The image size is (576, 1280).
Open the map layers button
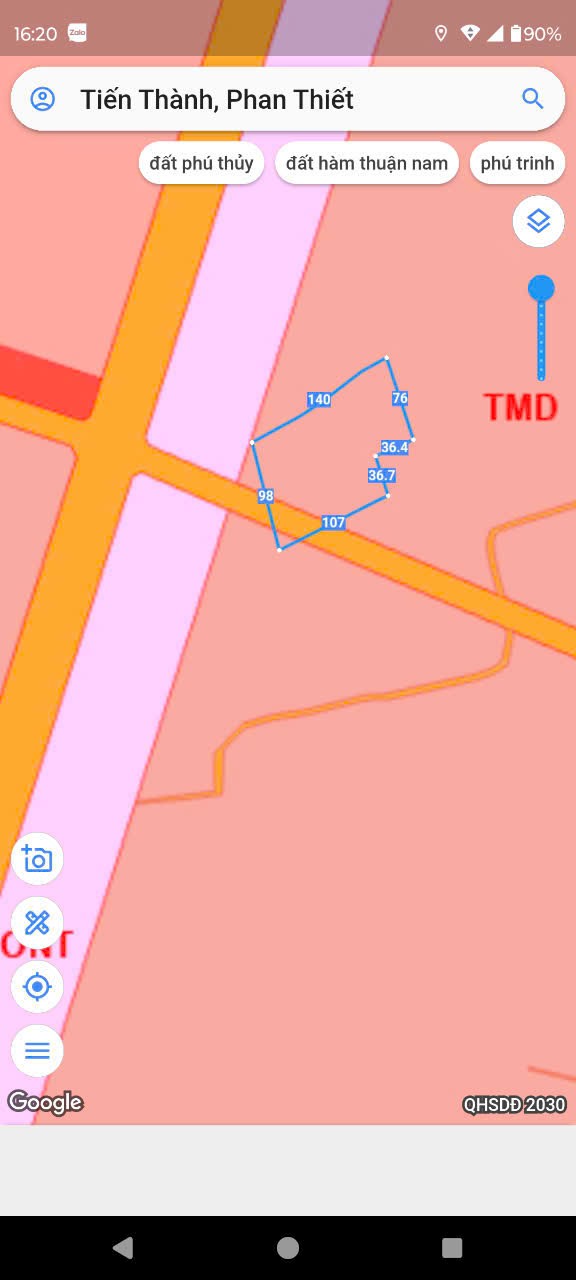538,221
